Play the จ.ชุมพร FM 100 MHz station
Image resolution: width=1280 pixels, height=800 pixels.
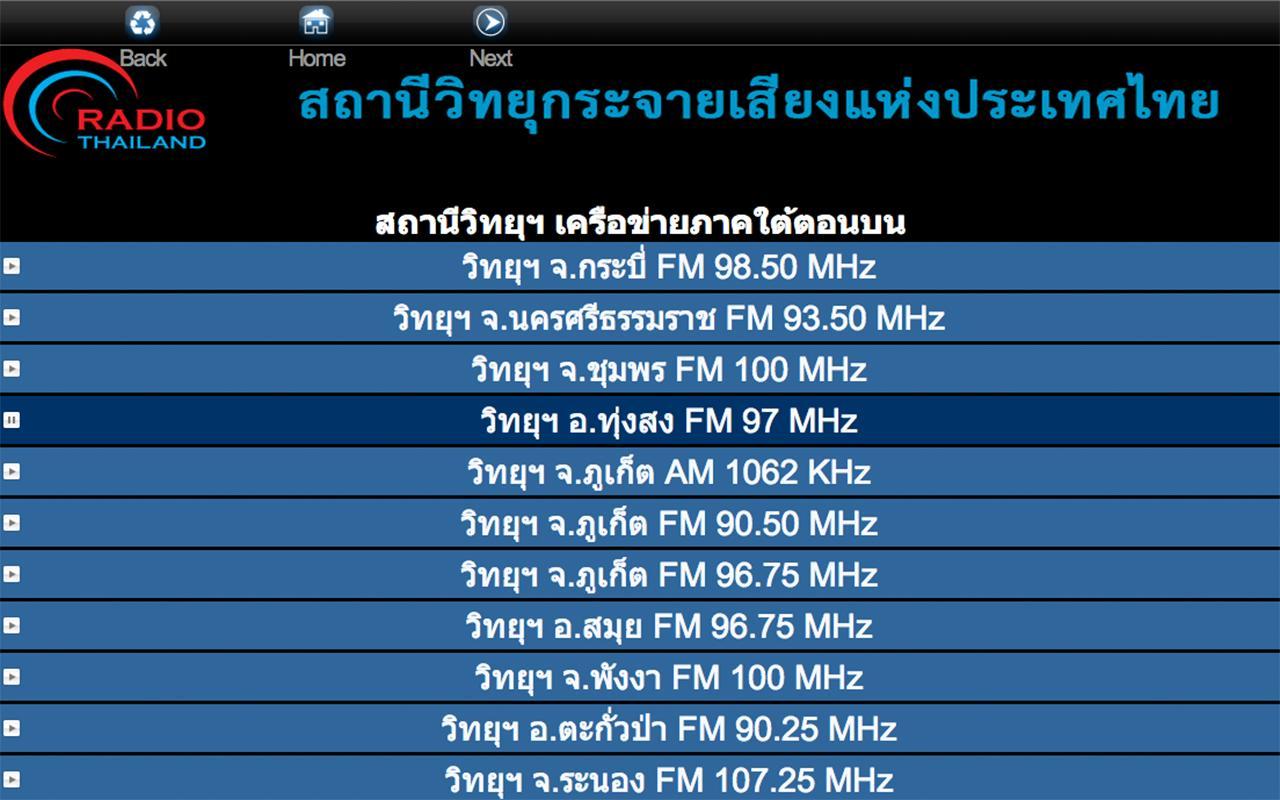pos(11,369)
